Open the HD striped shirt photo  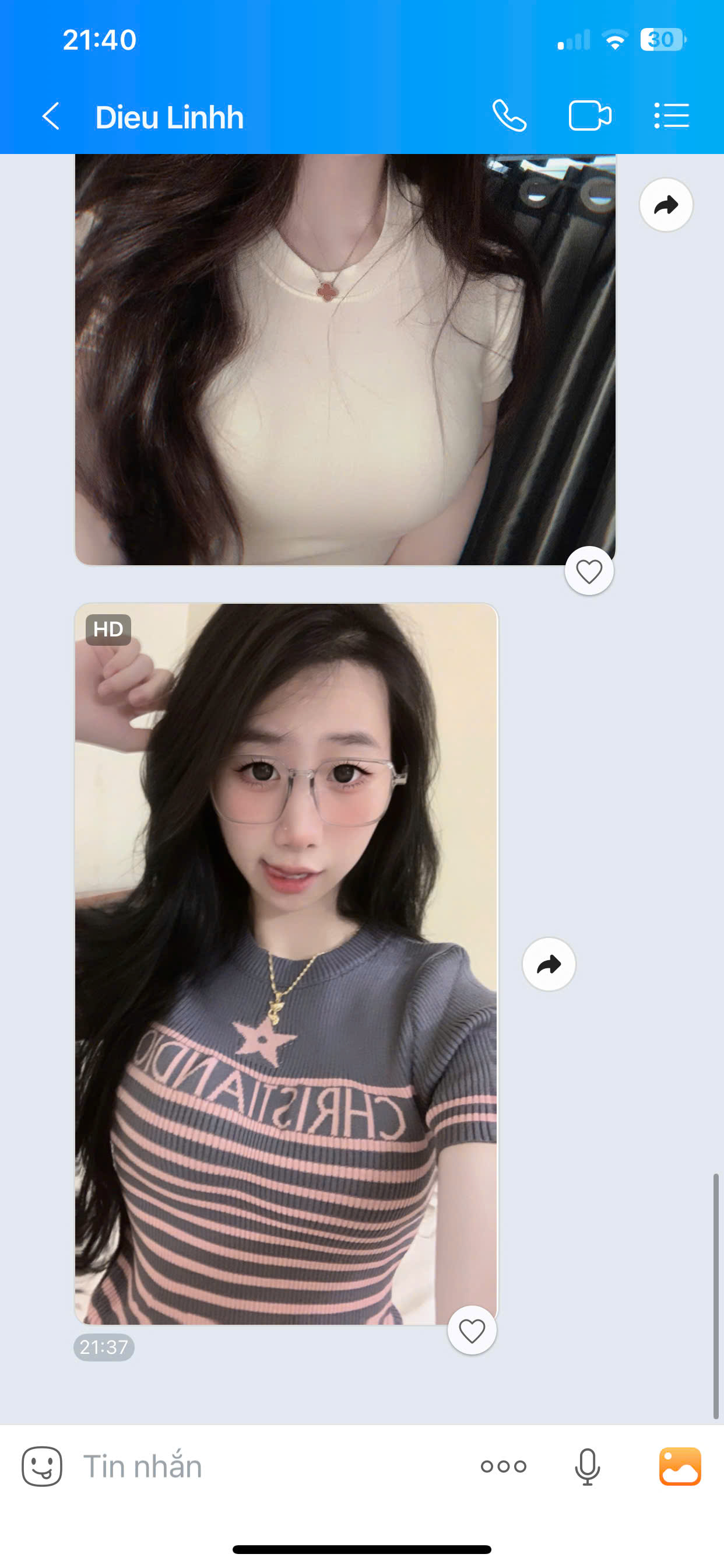click(x=286, y=962)
